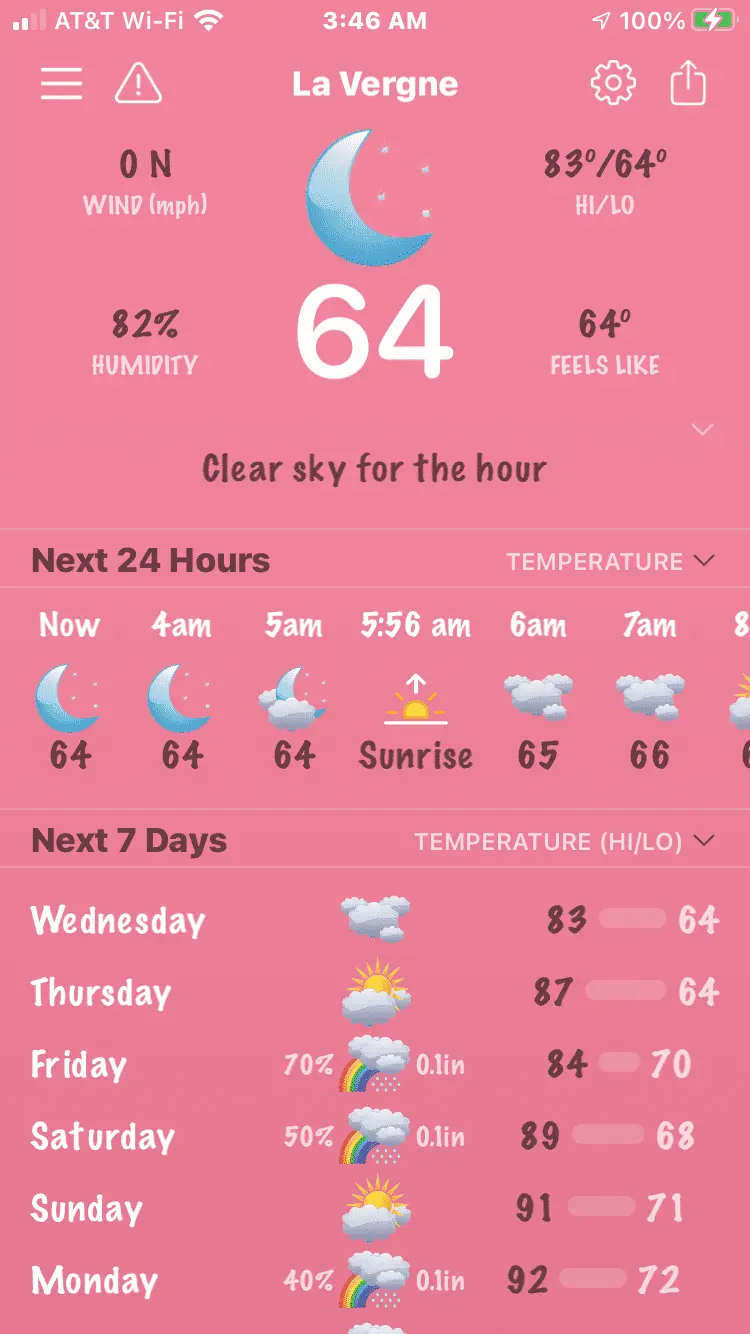Open the hamburger menu

(x=61, y=84)
